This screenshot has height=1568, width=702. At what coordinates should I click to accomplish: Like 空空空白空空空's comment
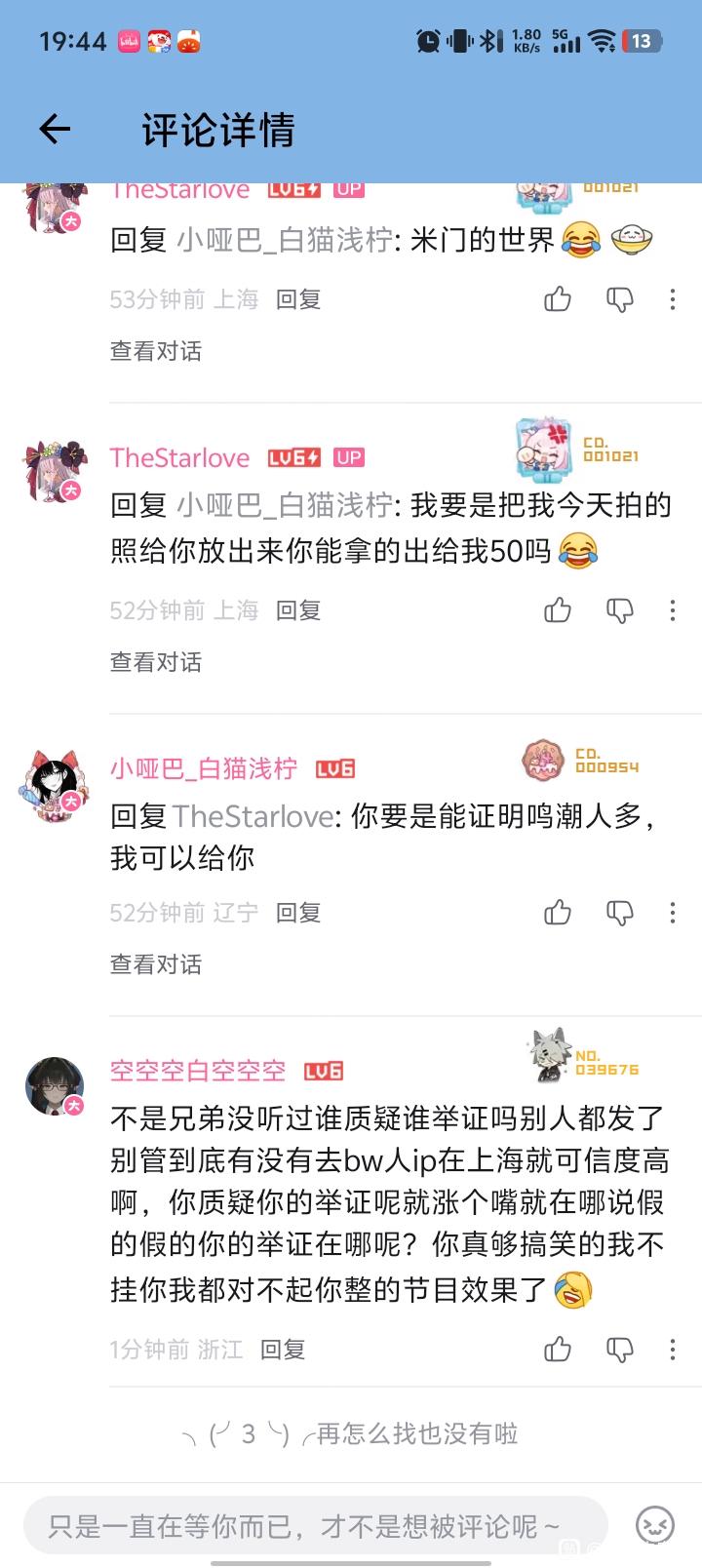[x=558, y=1350]
